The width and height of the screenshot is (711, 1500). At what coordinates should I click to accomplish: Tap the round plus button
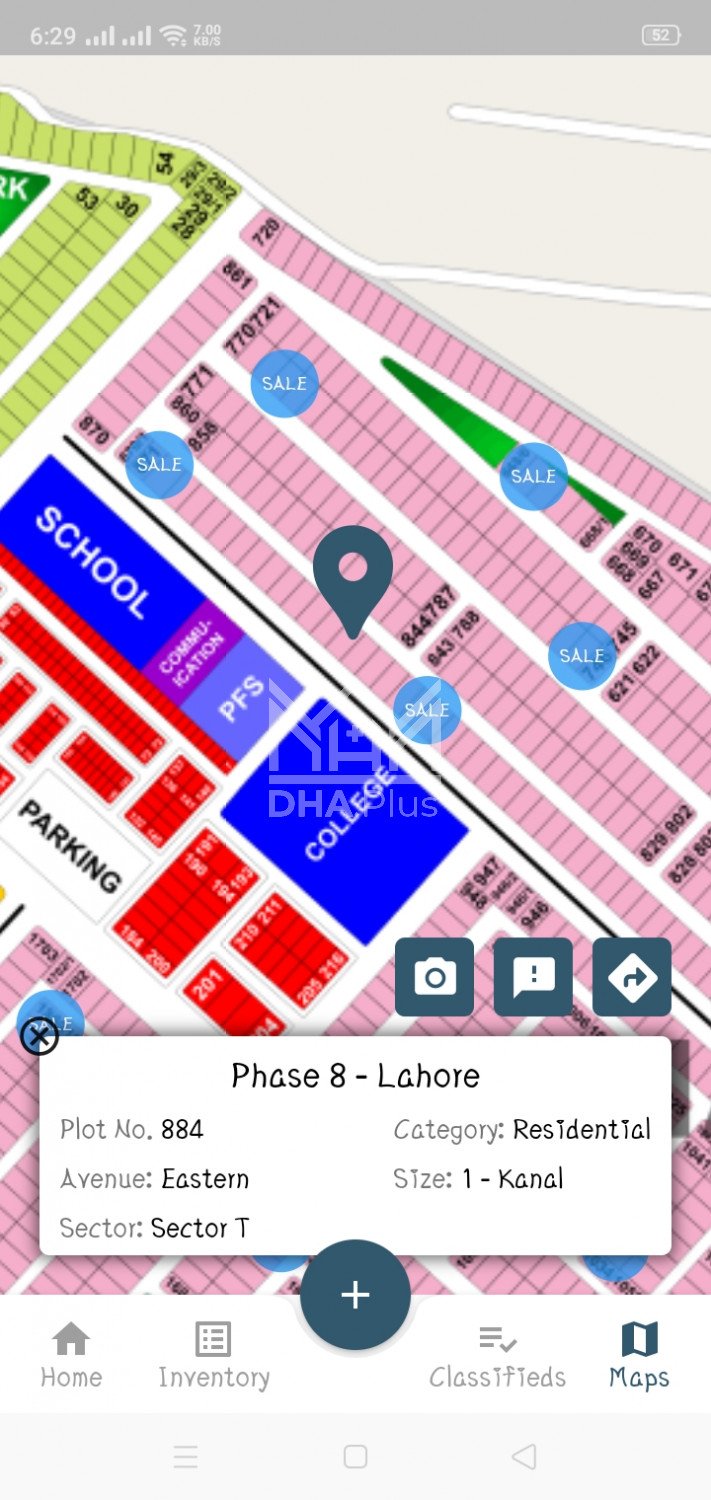[355, 1295]
